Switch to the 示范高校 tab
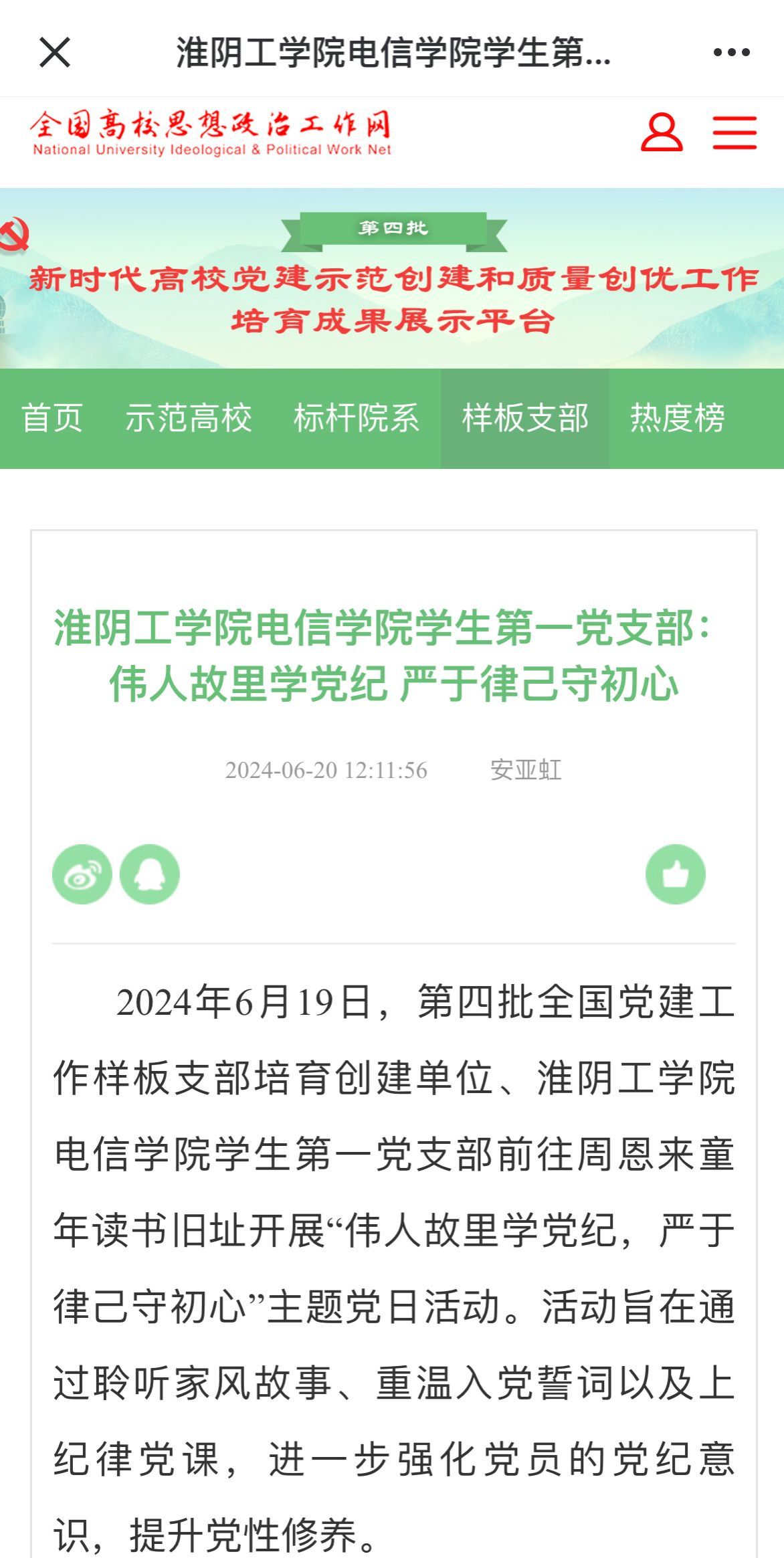 pos(189,419)
